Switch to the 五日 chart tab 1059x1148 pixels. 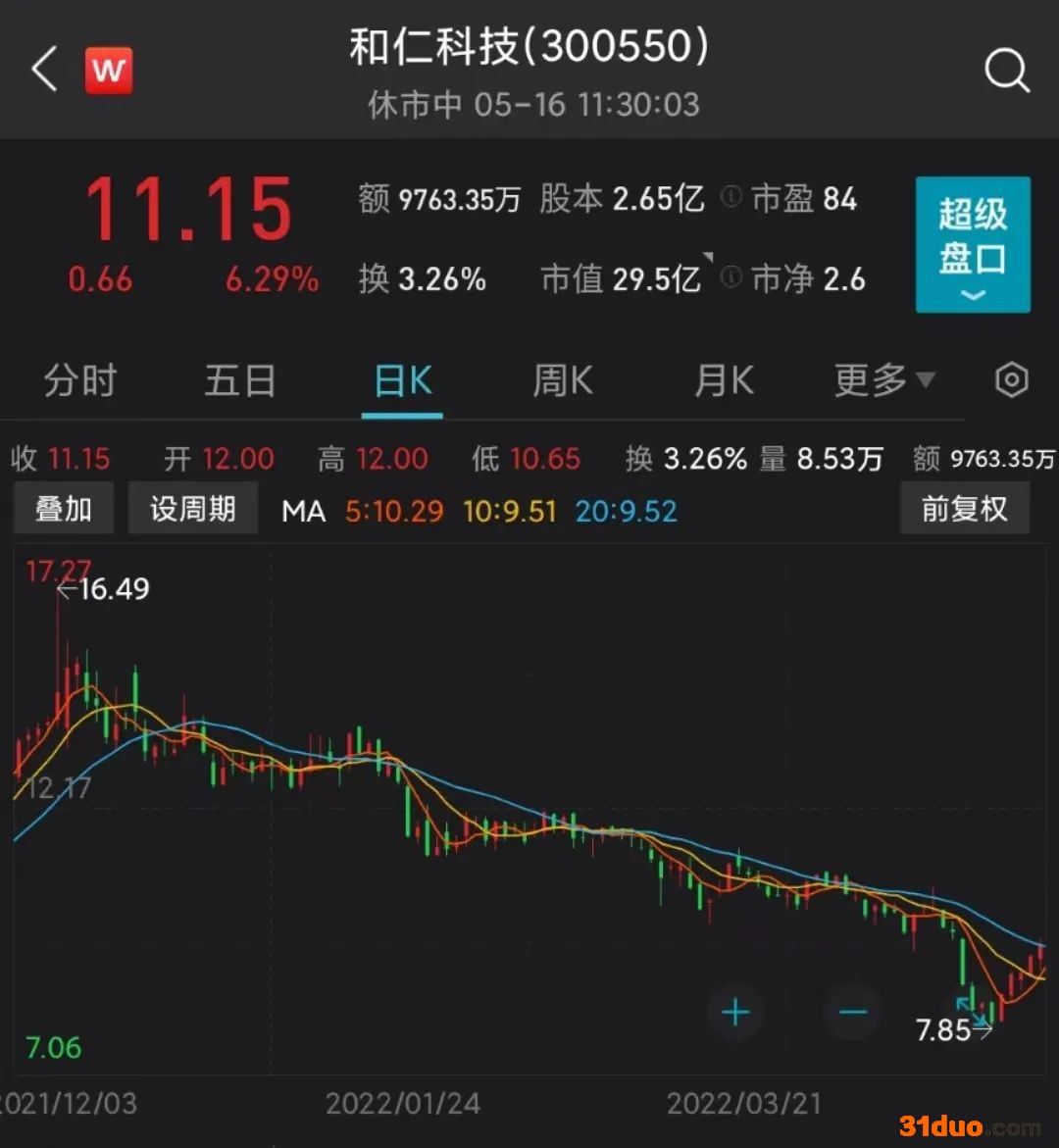point(239,380)
